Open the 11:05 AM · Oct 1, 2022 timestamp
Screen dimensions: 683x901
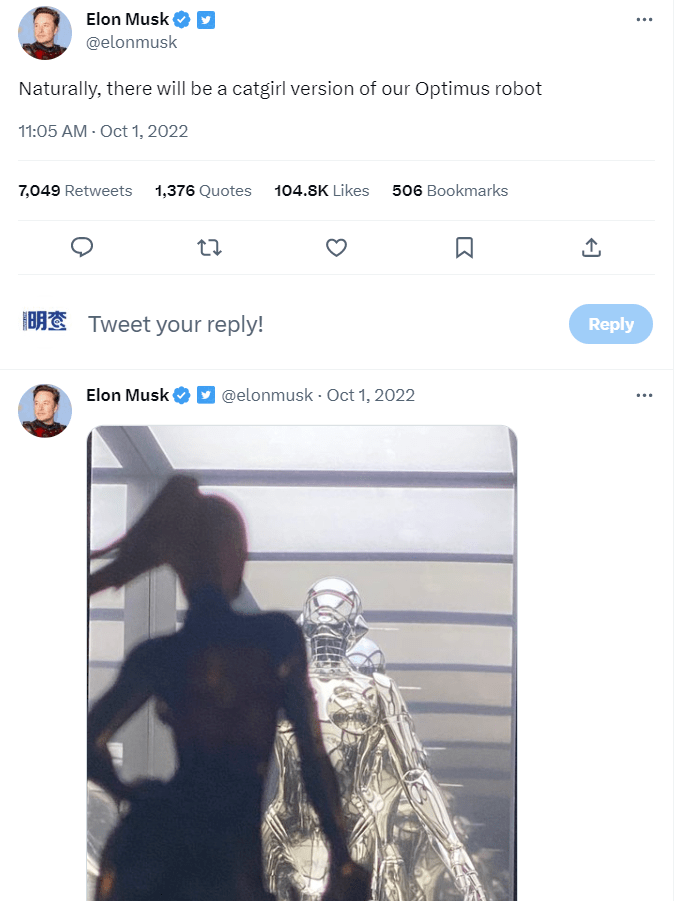[x=103, y=131]
